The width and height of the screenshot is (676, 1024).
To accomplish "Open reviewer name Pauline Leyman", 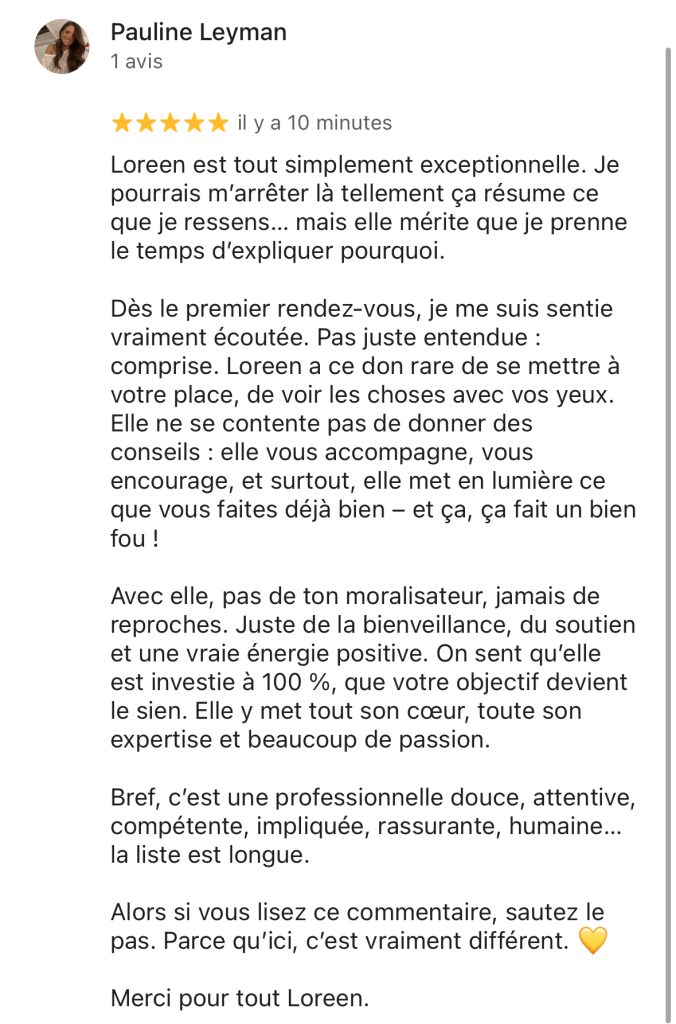I will [198, 32].
